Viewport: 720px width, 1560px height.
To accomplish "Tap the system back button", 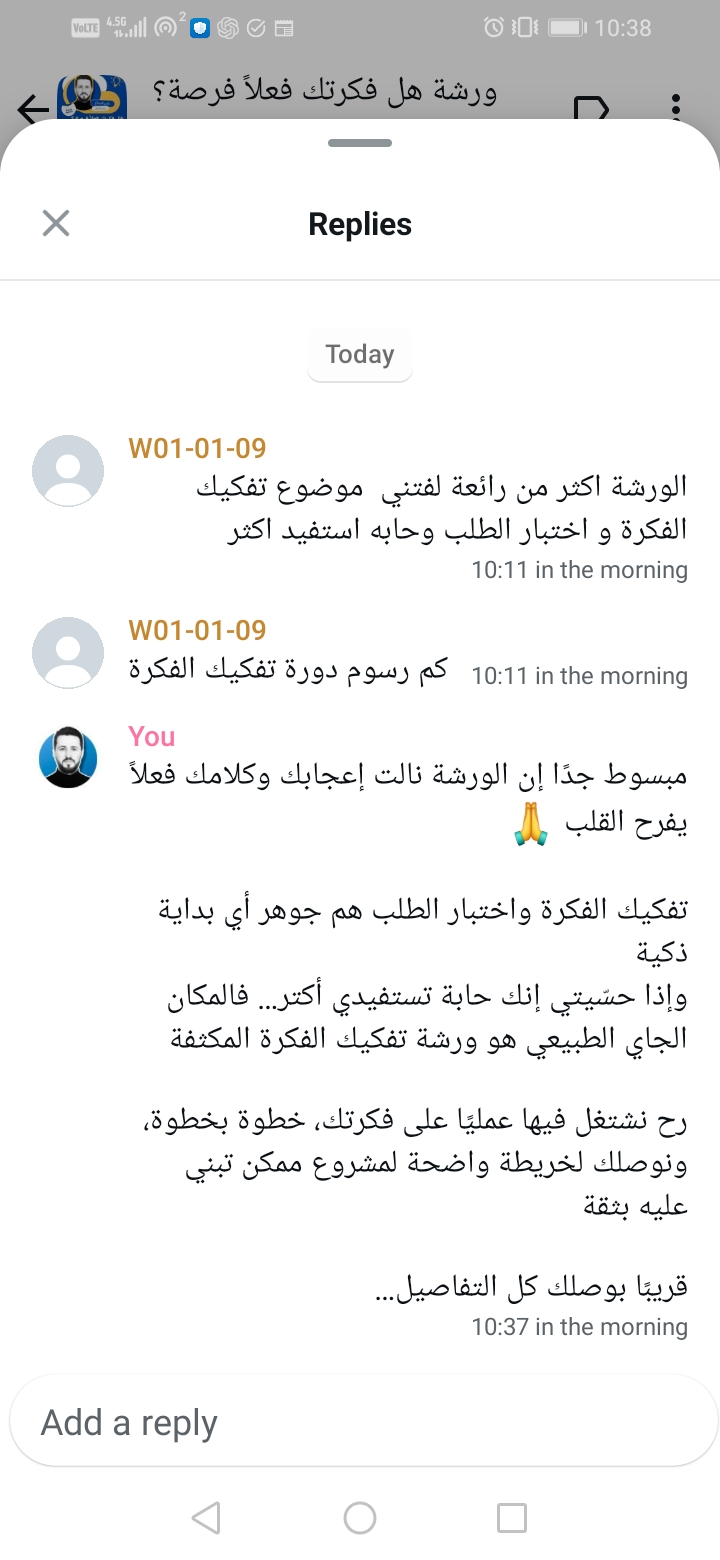I will [x=206, y=1518].
